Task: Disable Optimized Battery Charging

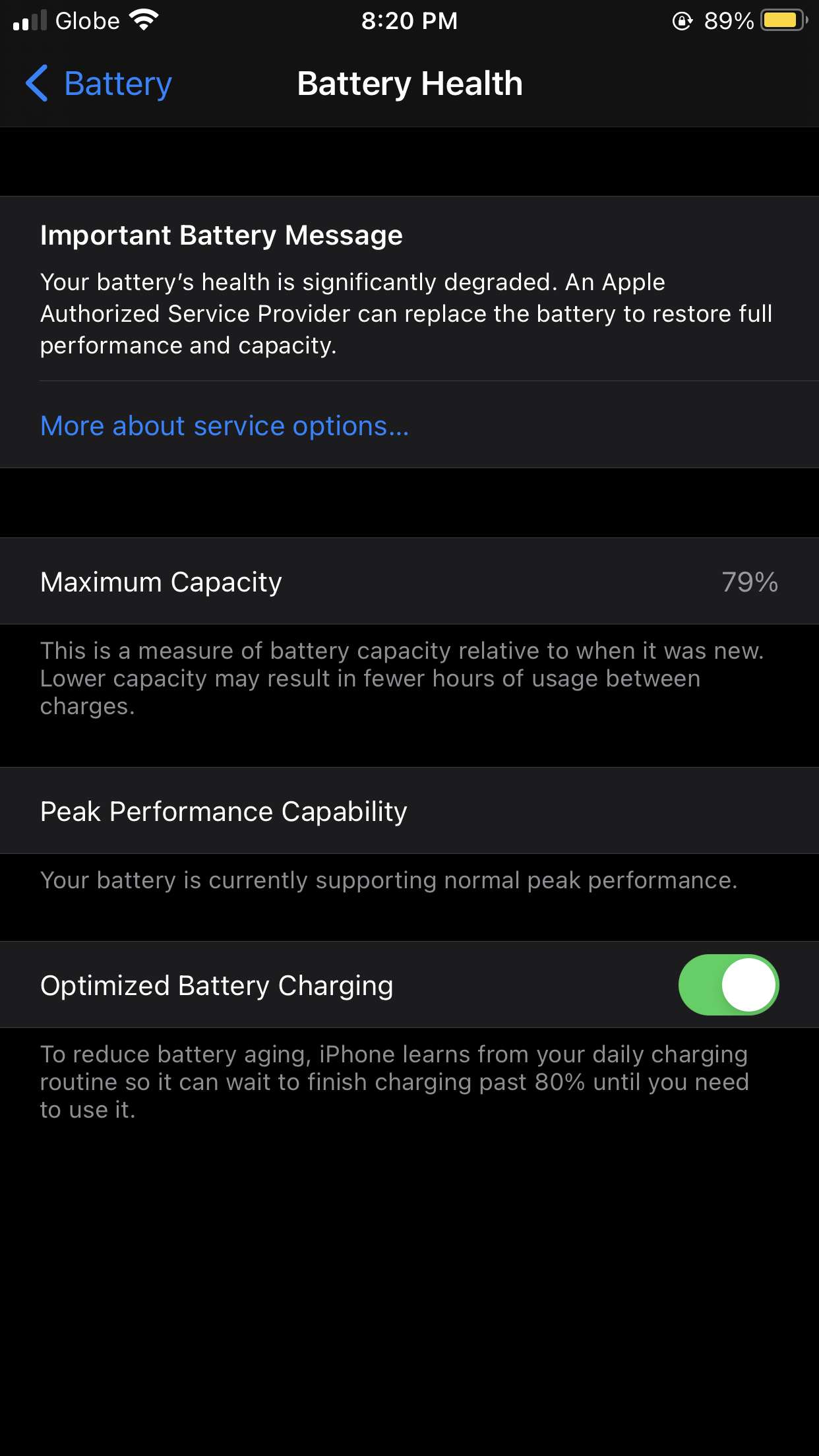Action: click(728, 985)
